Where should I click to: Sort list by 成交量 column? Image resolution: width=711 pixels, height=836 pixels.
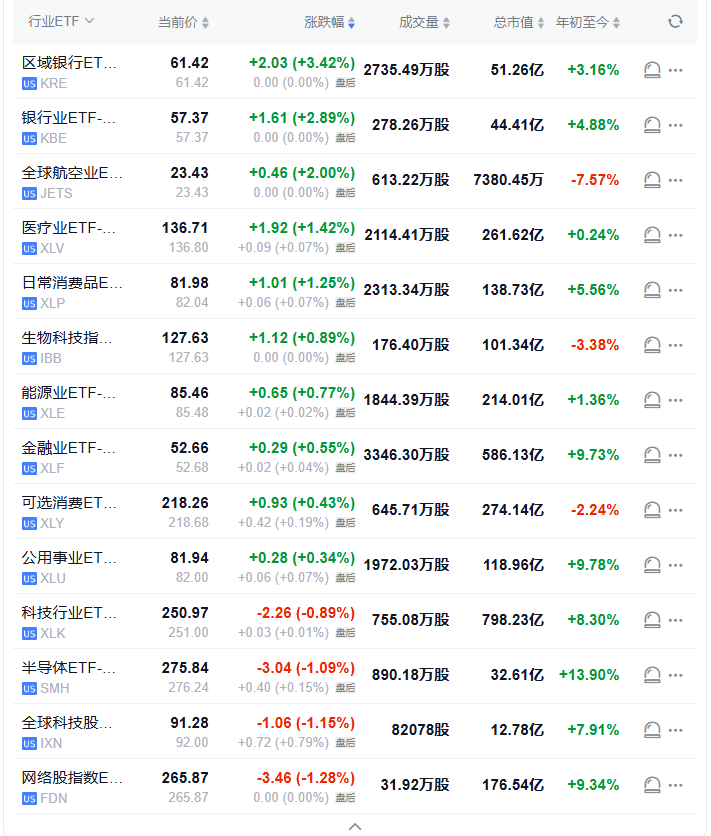424,22
